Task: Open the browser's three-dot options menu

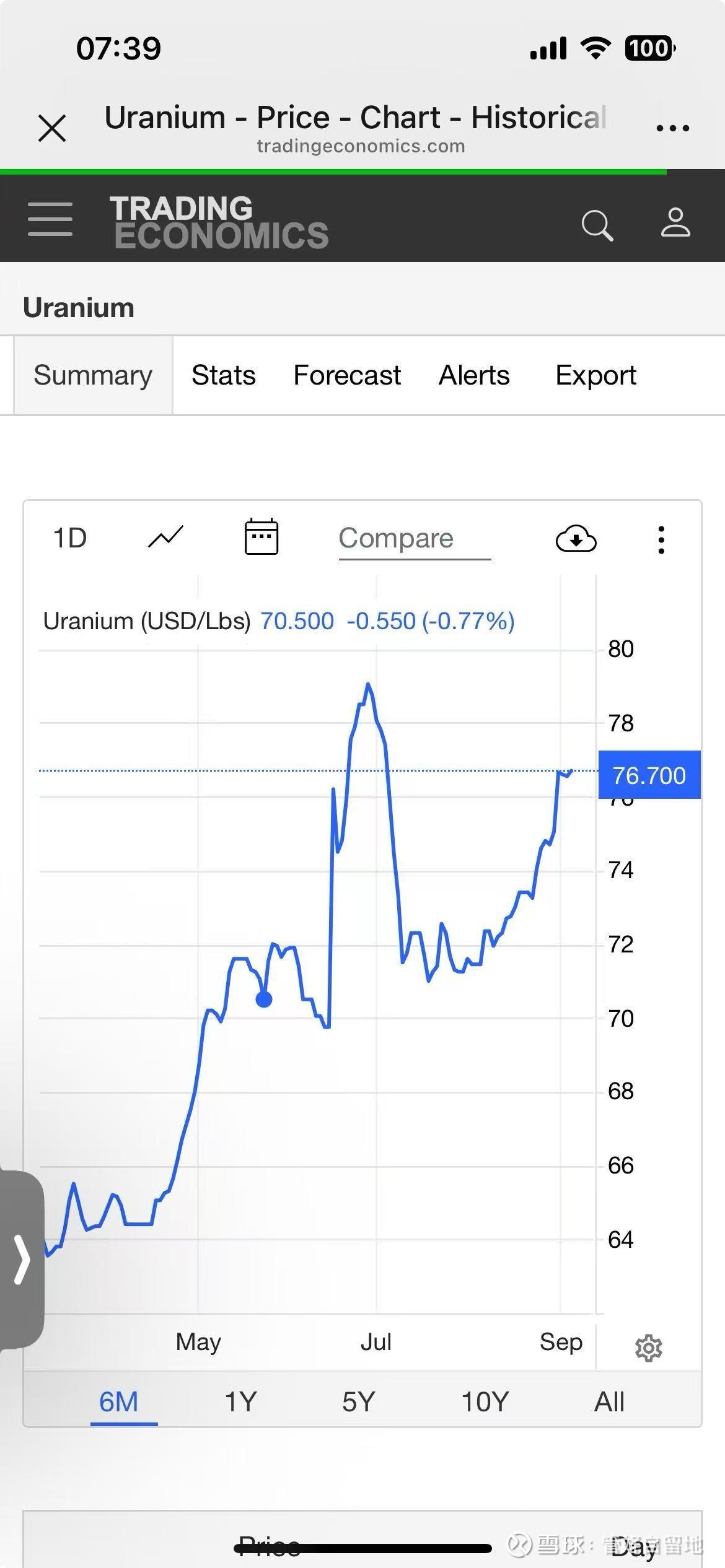Action: tap(672, 128)
